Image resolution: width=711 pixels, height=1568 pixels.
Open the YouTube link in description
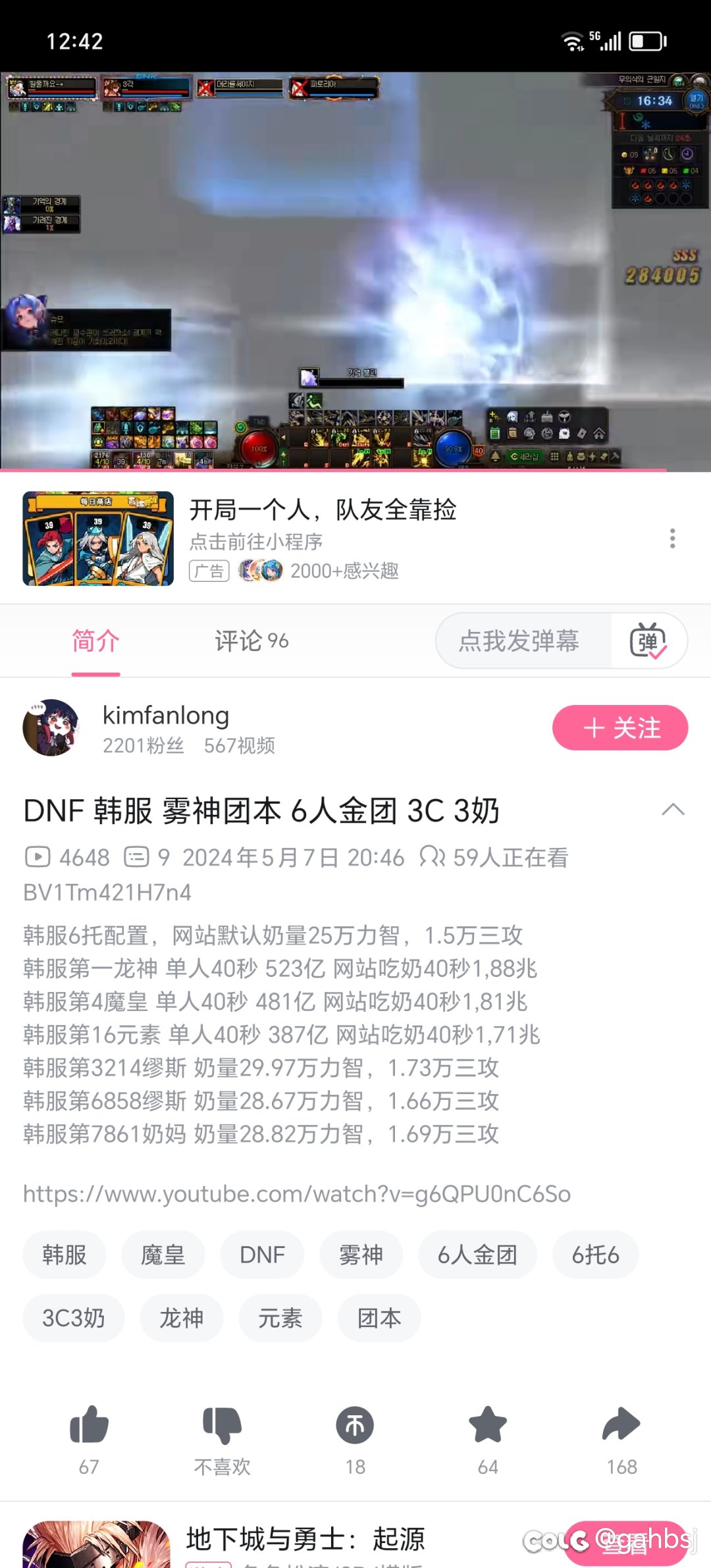(296, 1193)
